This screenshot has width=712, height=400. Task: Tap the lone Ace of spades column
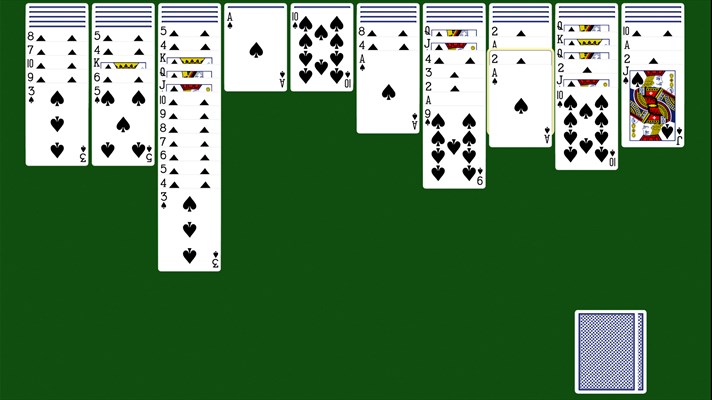(255, 48)
